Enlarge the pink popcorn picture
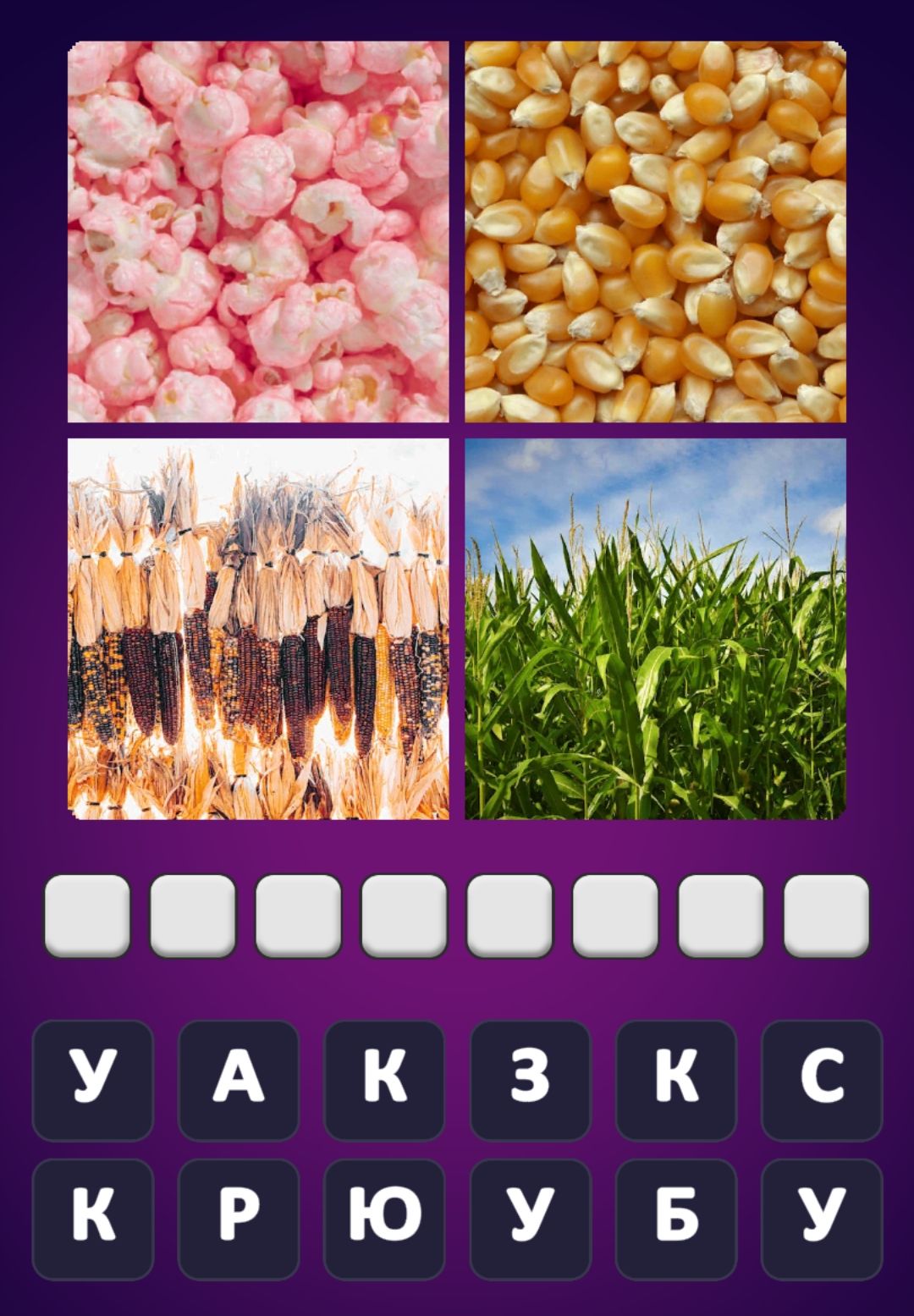The width and height of the screenshot is (914, 1316). pyautogui.click(x=258, y=232)
